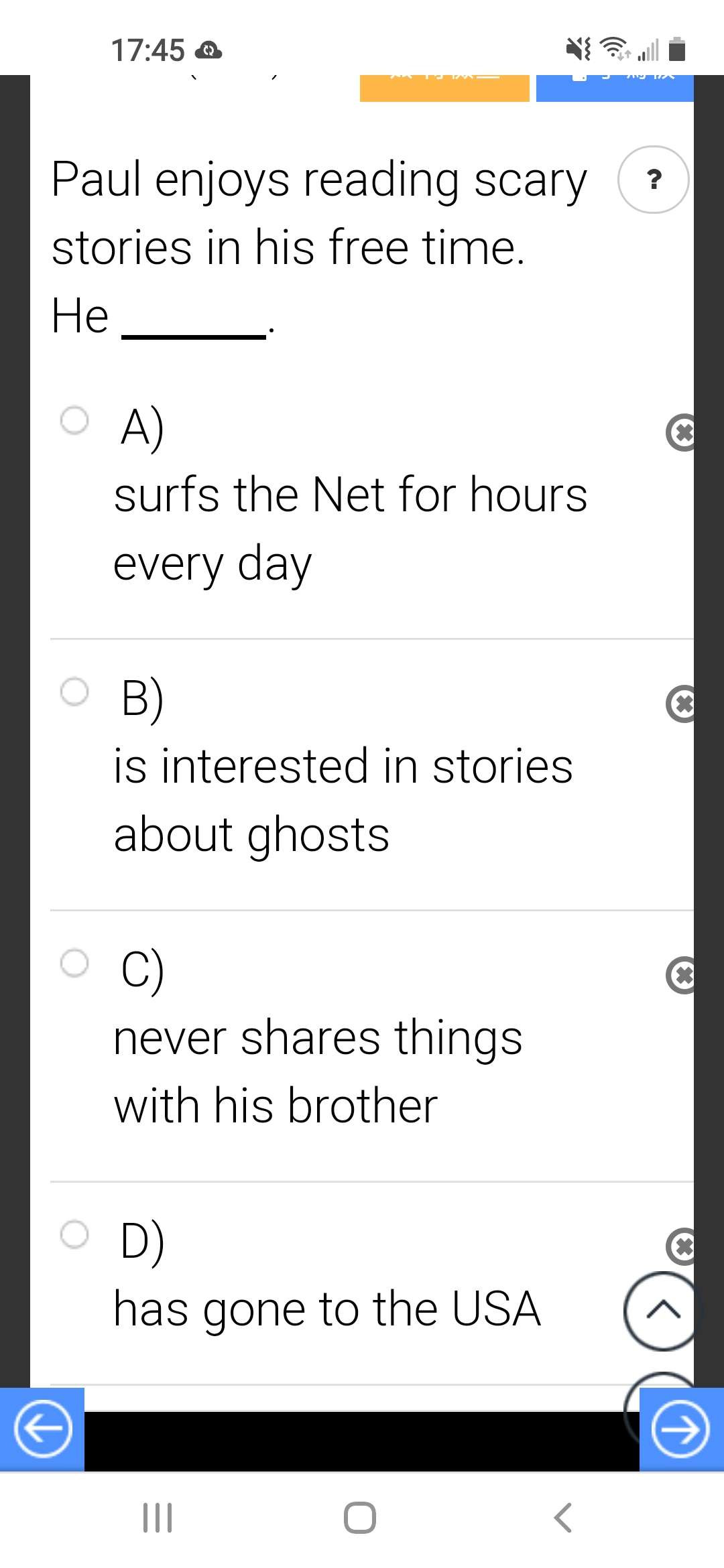Tap the orange button at the top

444,88
